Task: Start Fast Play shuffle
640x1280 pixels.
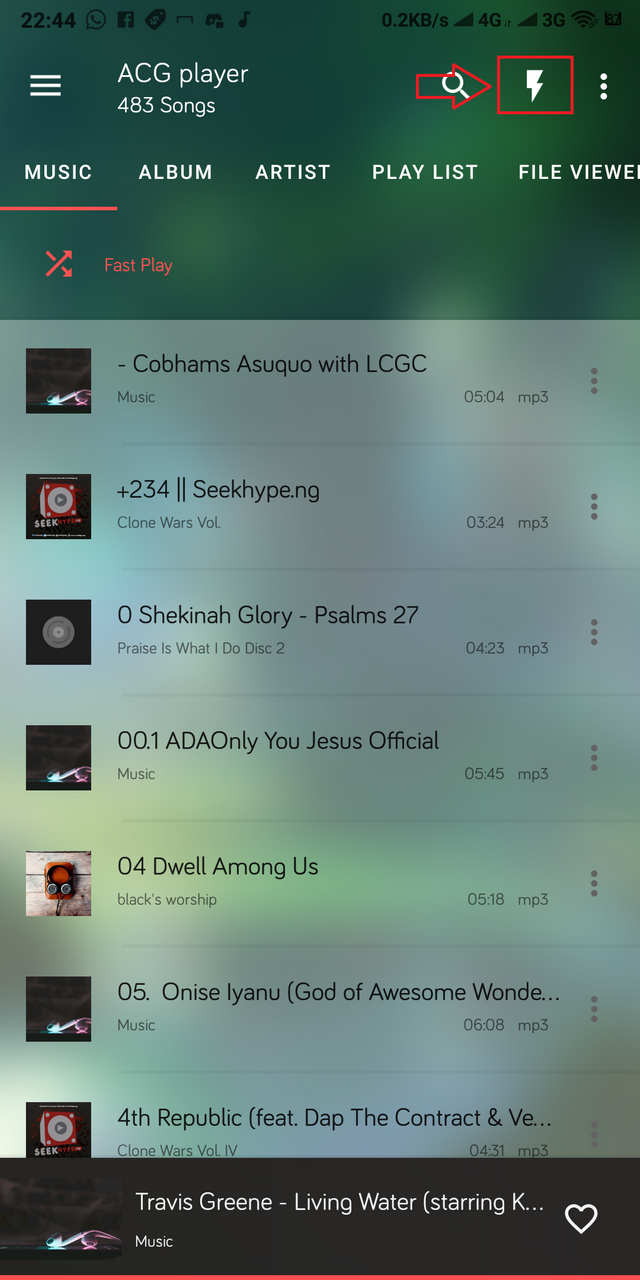Action: coord(110,265)
